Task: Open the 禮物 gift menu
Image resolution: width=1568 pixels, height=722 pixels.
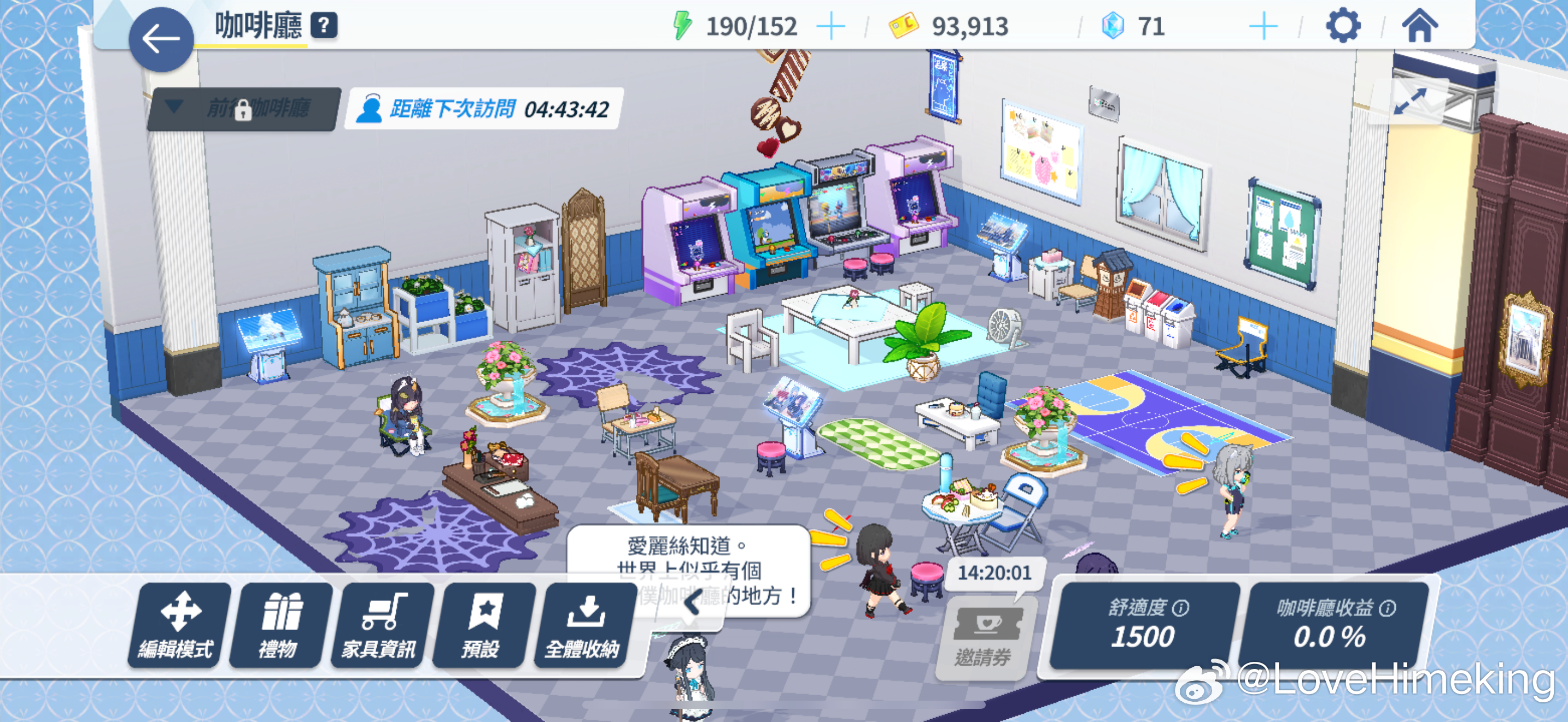Action: (279, 625)
